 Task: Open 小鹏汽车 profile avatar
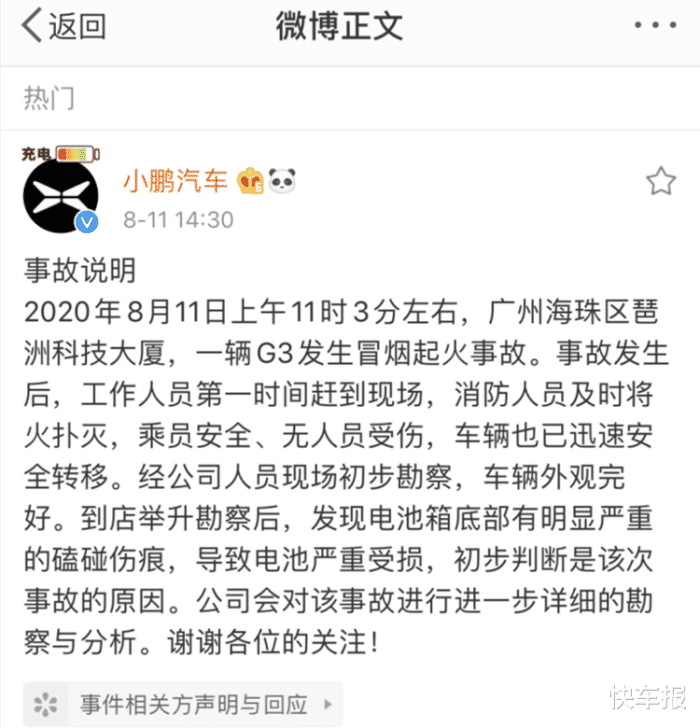(x=60, y=195)
